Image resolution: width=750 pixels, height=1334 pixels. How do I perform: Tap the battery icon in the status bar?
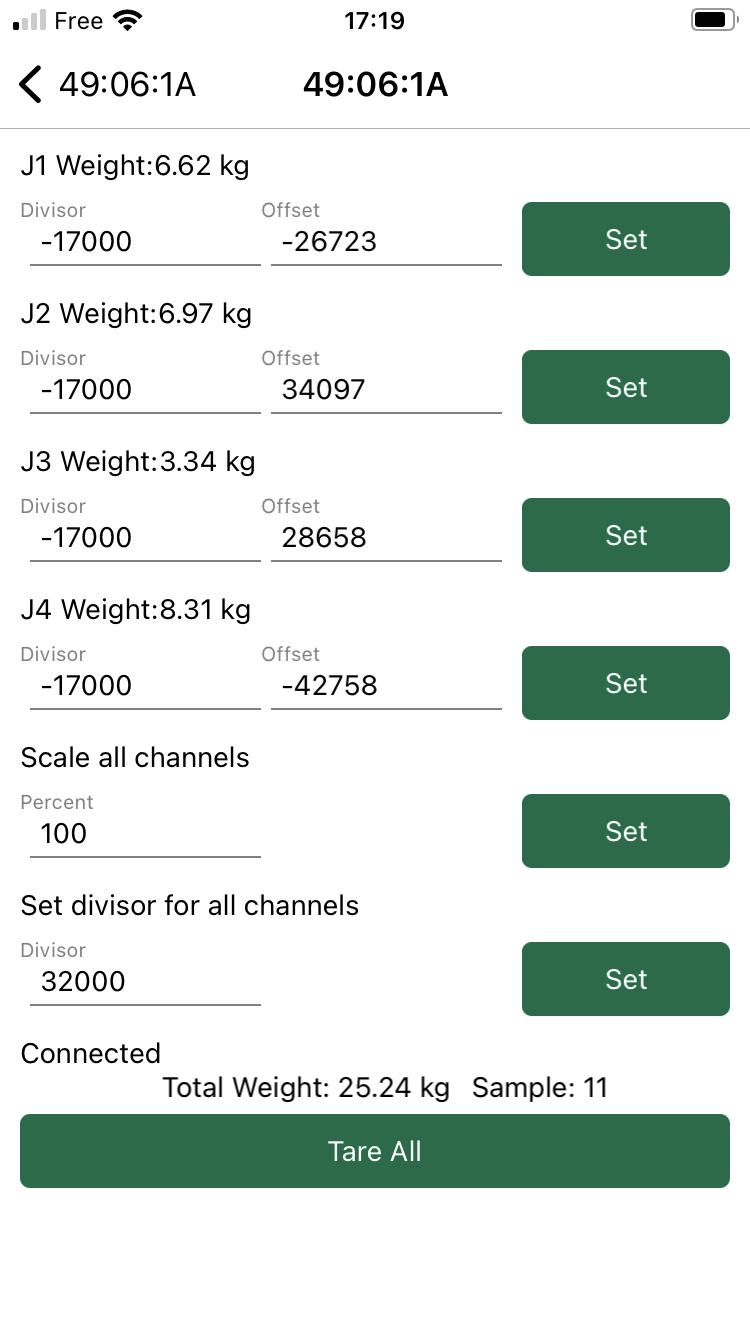(712, 19)
